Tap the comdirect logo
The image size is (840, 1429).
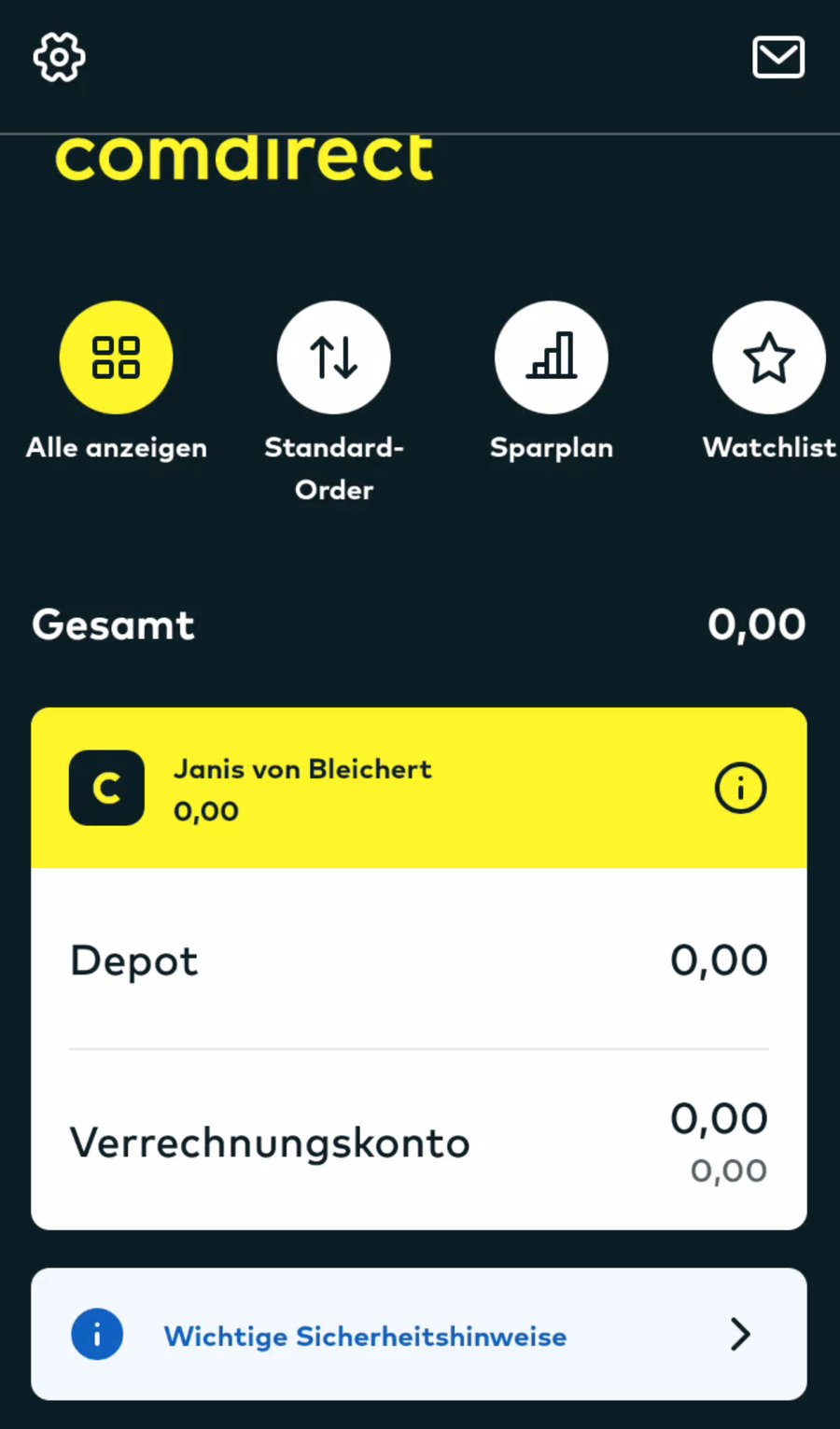(x=245, y=159)
